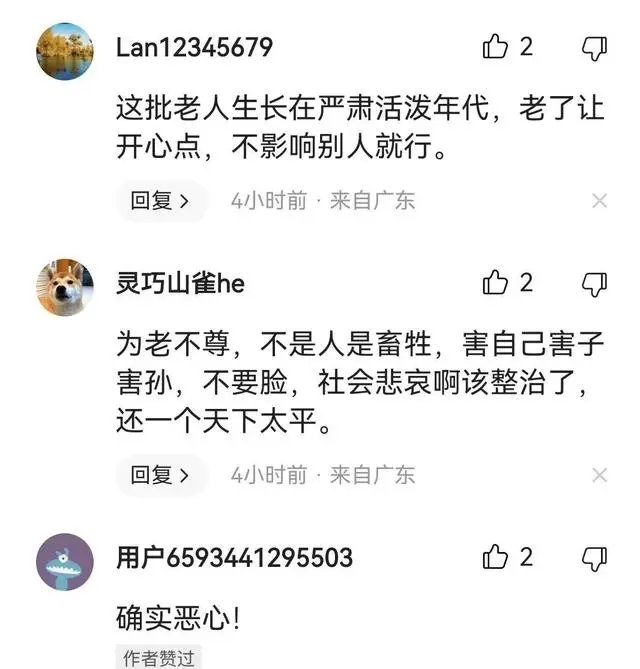Dislike the comment by 用户6593441295503
Image resolution: width=640 pixels, height=669 pixels.
tap(595, 558)
